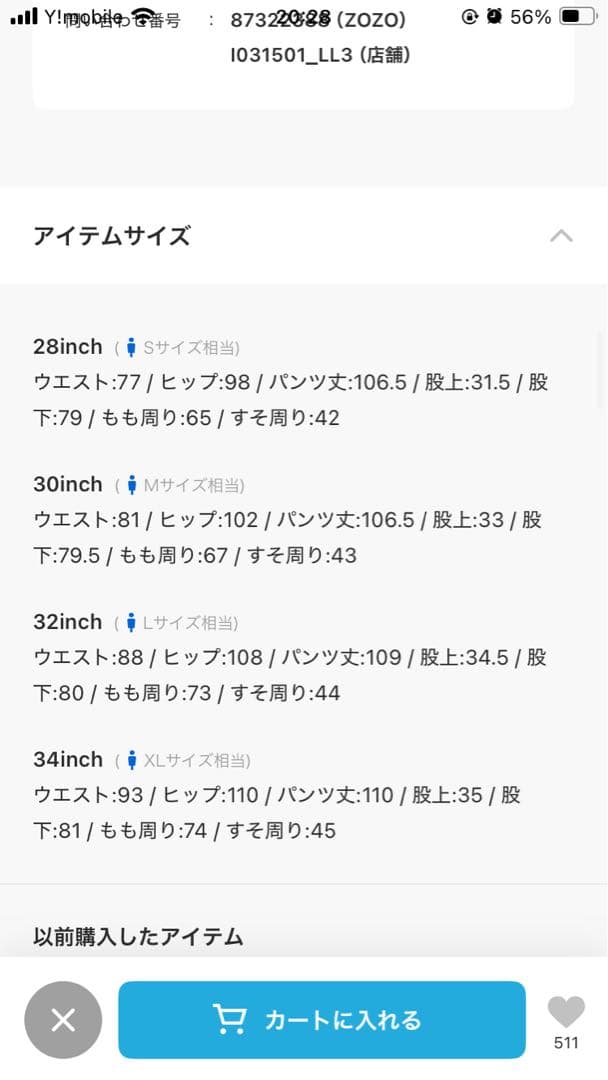Screen dimensions: 608x1080
Task: Close the item detail view
Action: 63,1019
